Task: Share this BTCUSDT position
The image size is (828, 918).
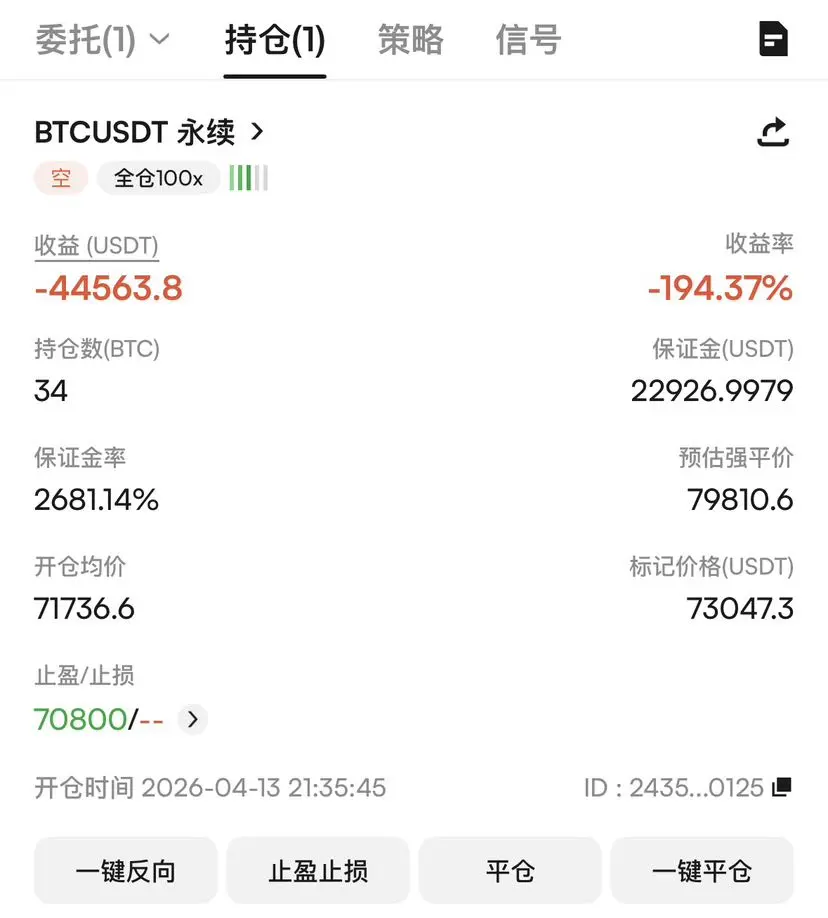Action: click(x=773, y=132)
